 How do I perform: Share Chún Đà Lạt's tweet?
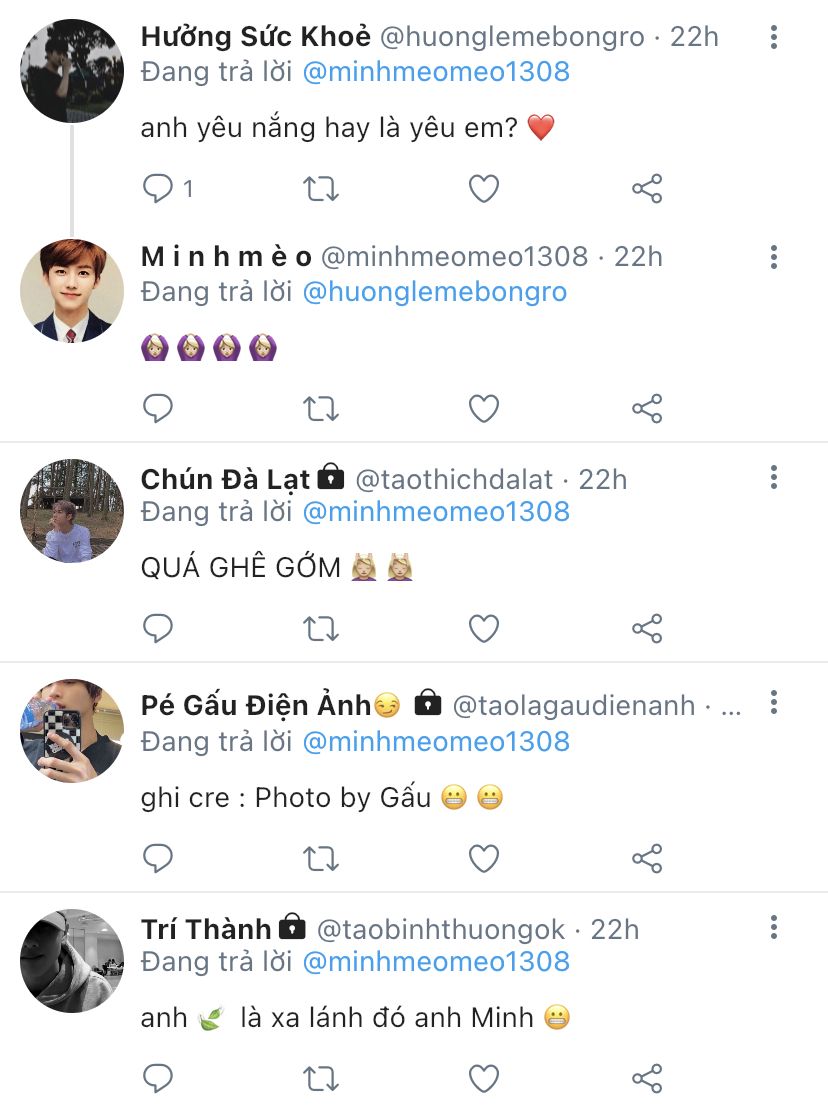point(647,628)
